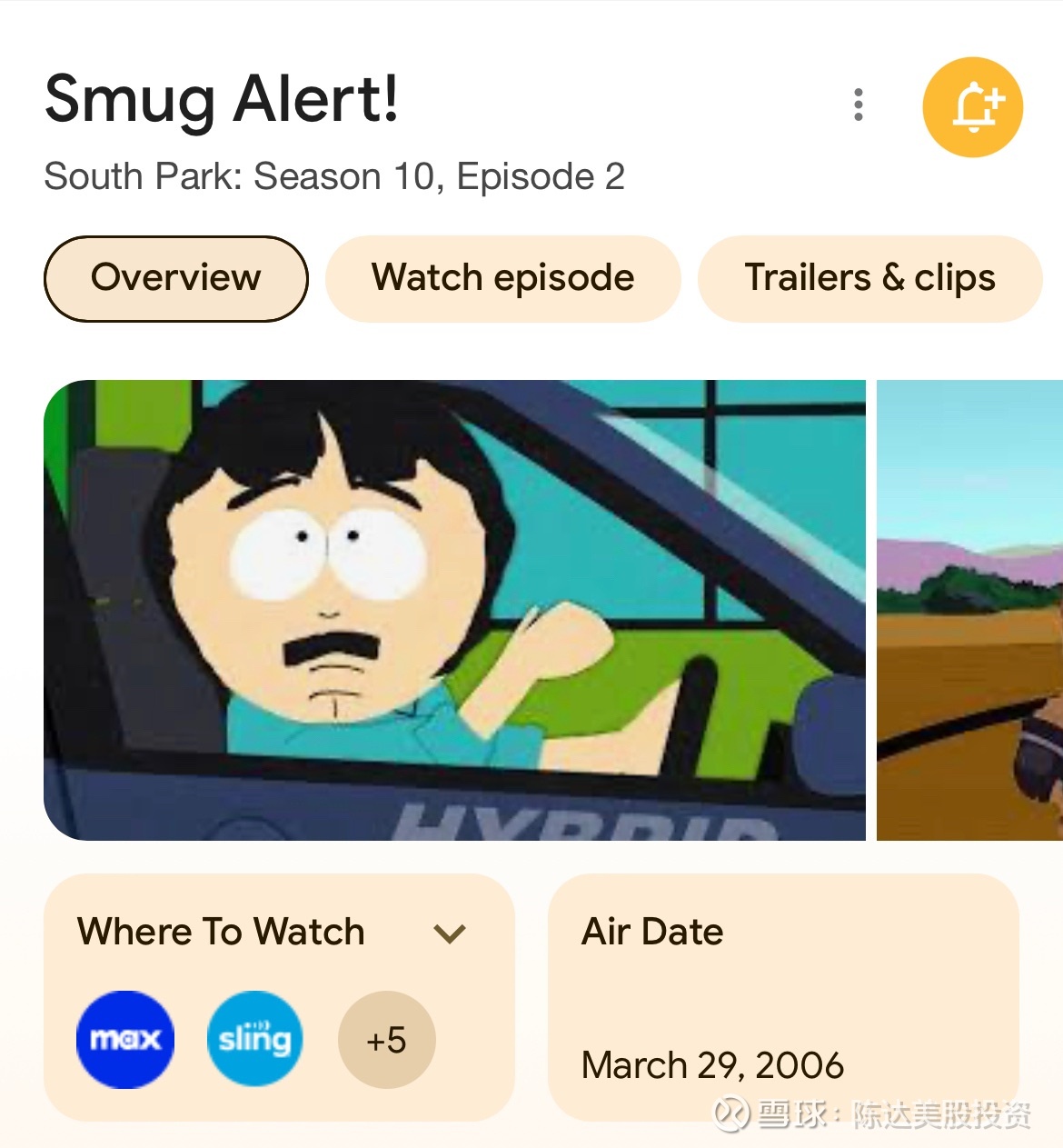Select the Overview chip
The width and height of the screenshot is (1063, 1148).
click(176, 278)
